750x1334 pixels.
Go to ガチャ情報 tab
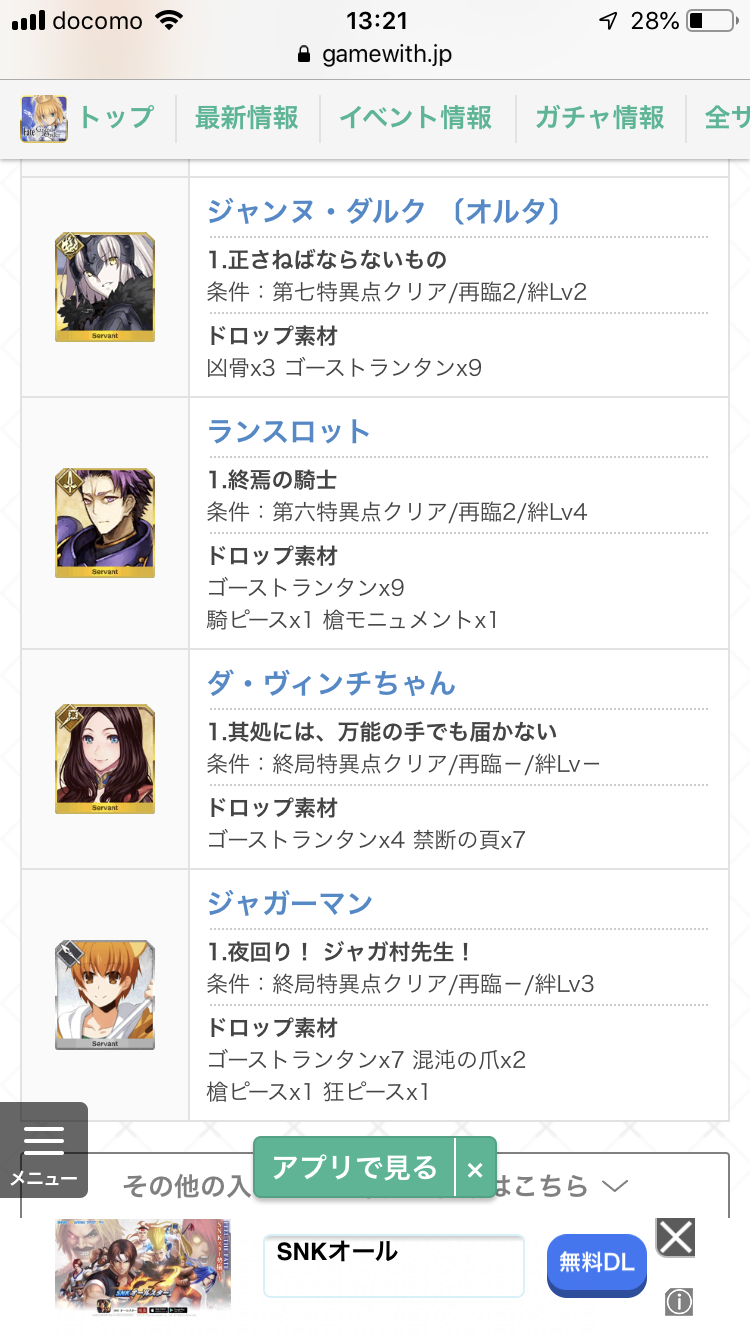(599, 118)
